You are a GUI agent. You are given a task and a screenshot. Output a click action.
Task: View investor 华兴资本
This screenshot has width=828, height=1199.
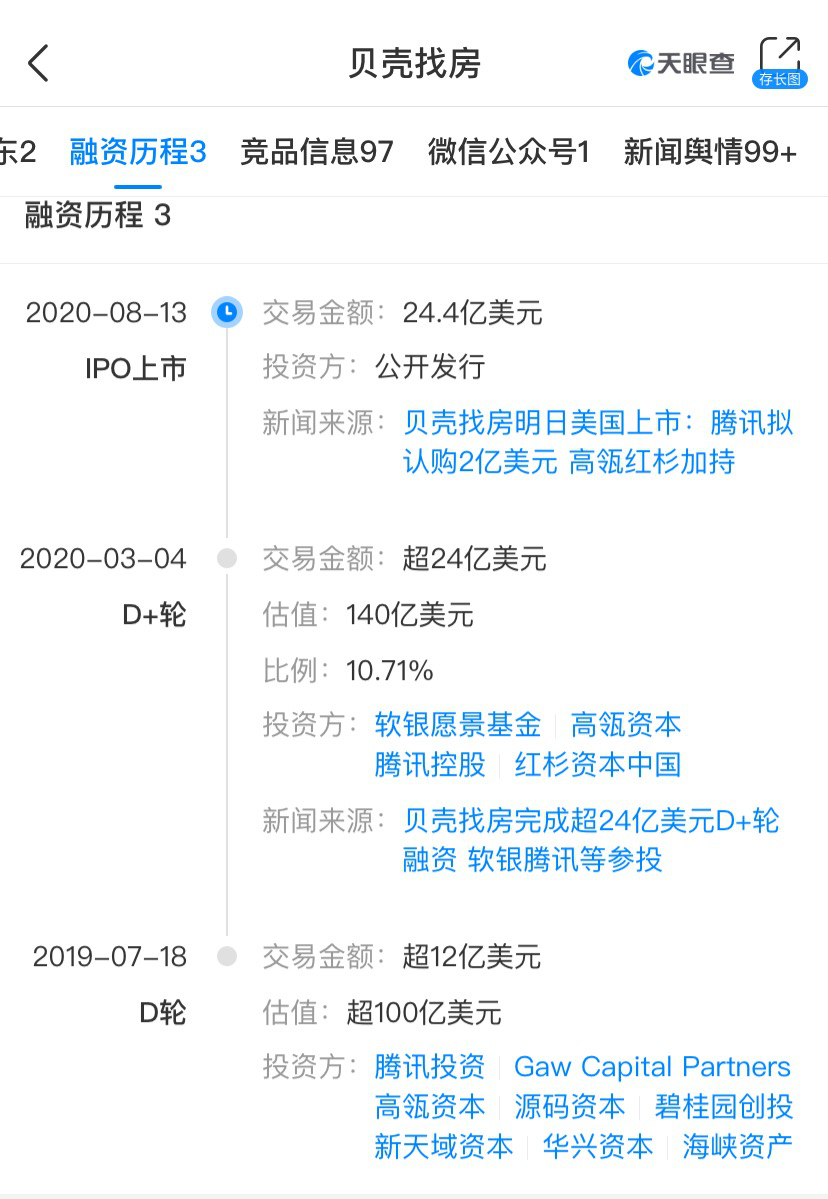coord(597,1147)
